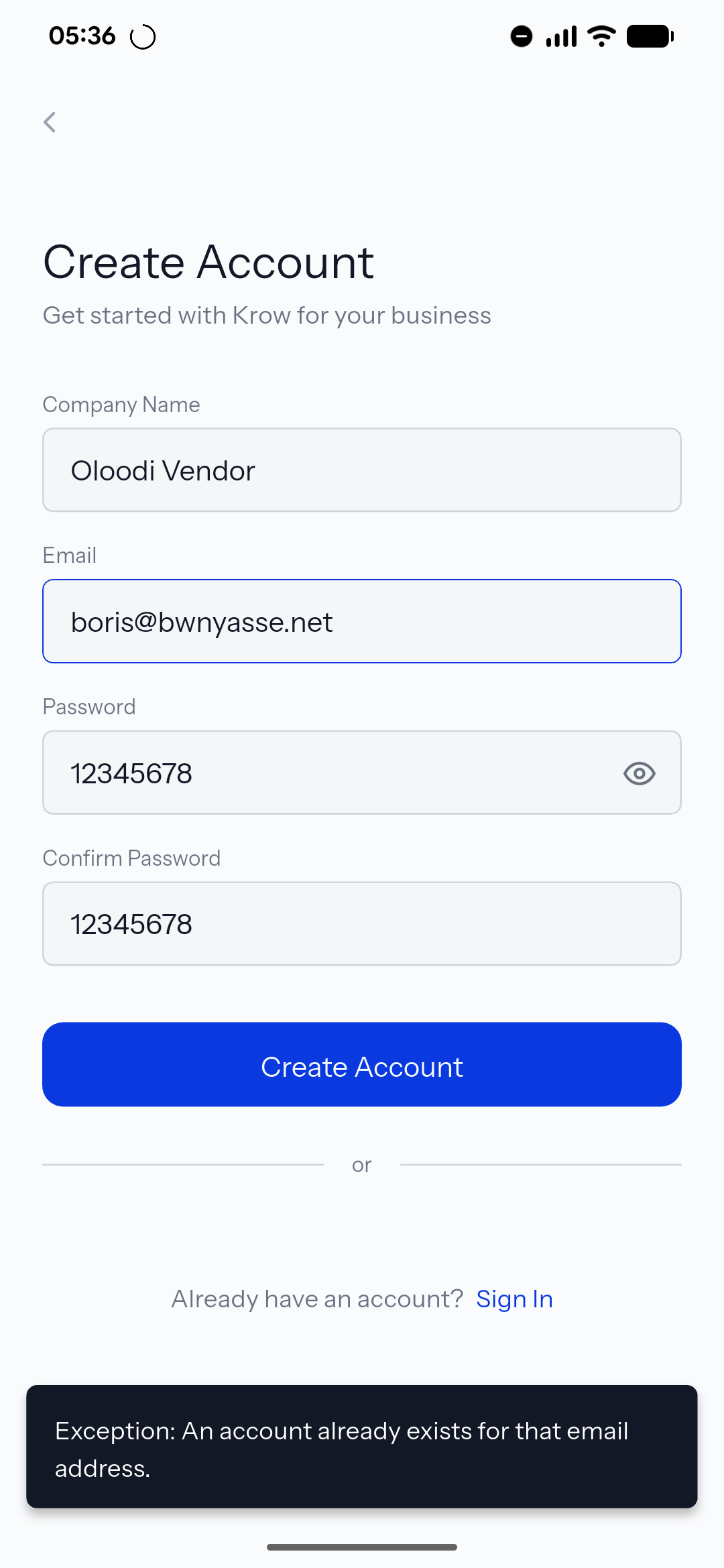Screen dimensions: 724x1568
Task: Toggle password visibility eye icon
Action: [x=639, y=773]
